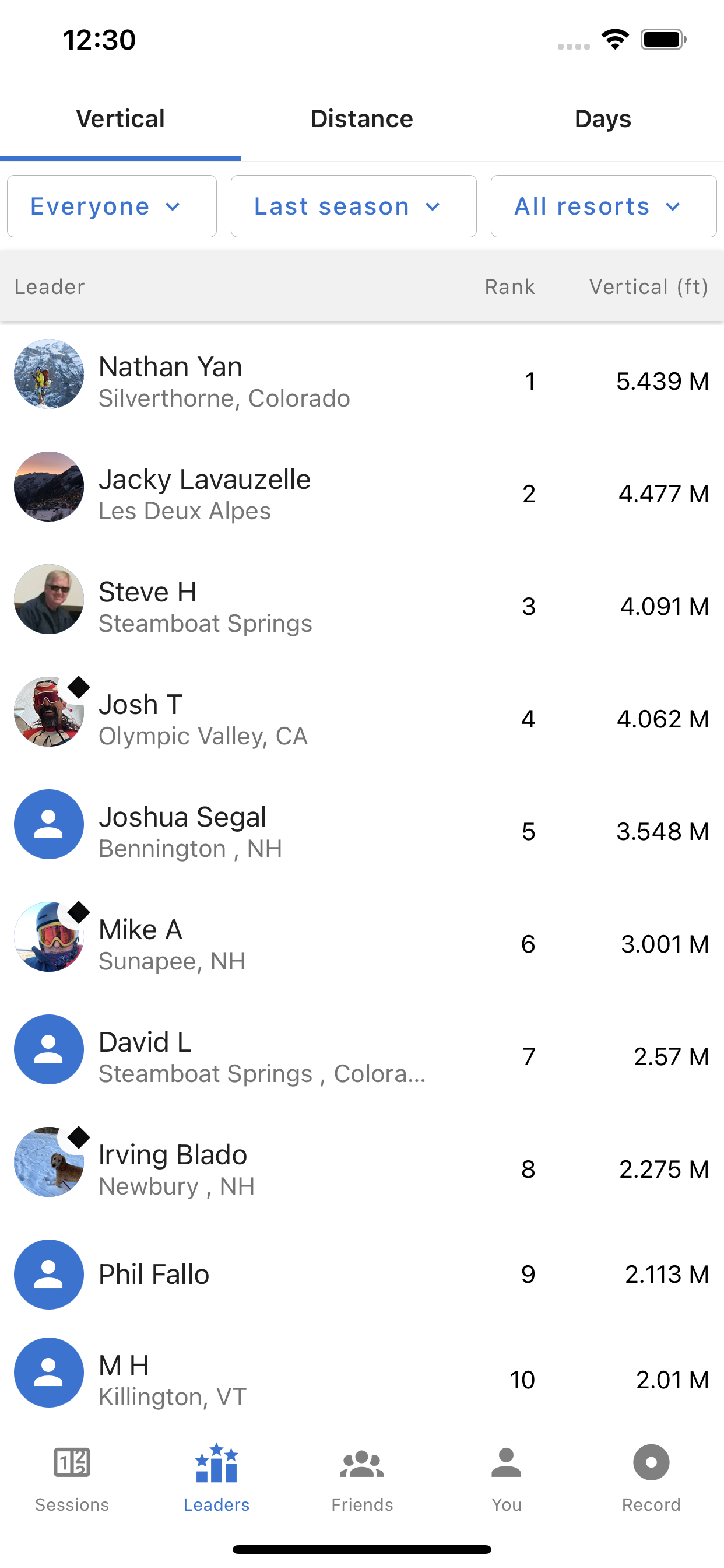Open the Record tab

pos(652,1479)
